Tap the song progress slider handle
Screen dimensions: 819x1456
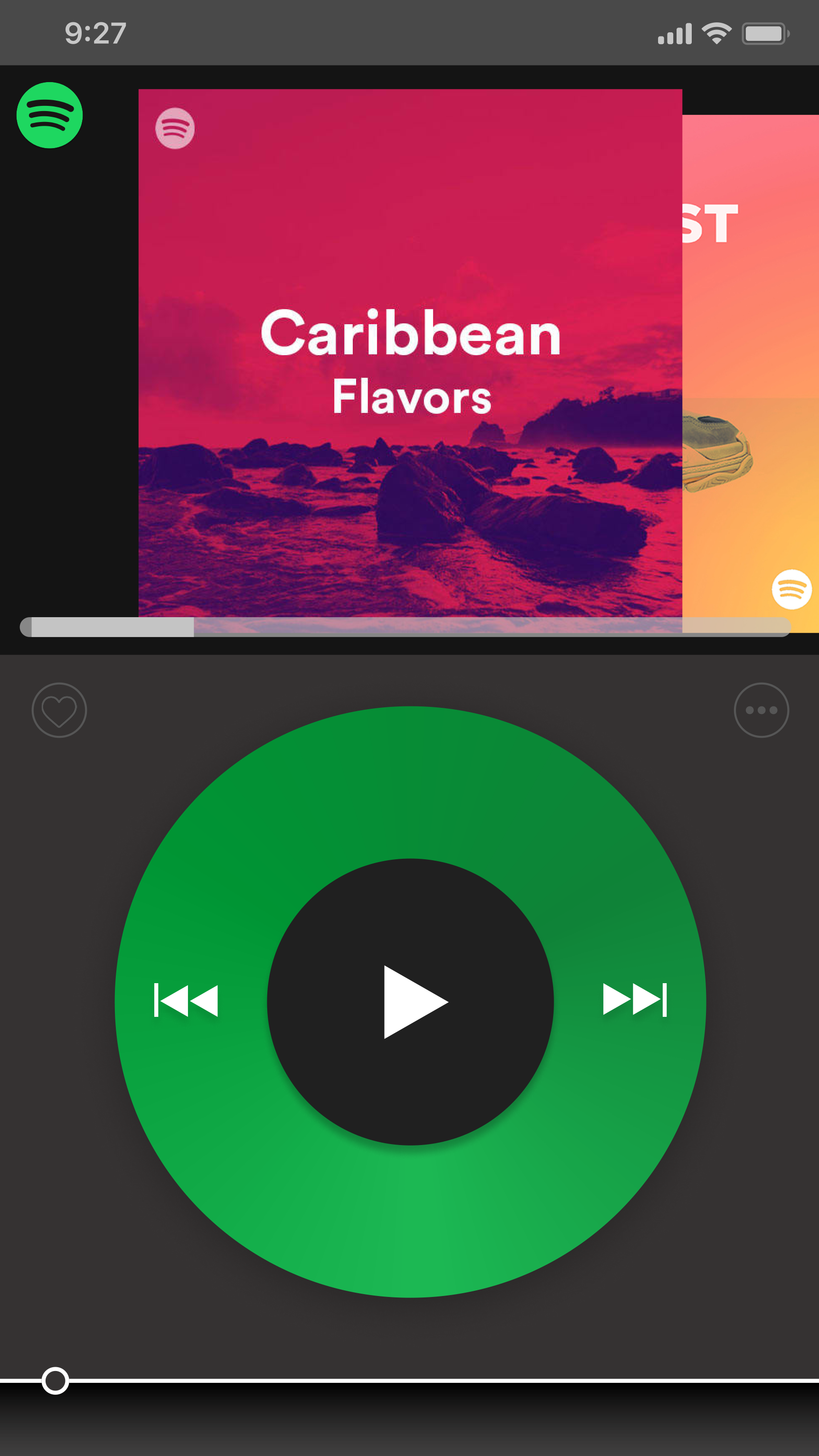[56, 1381]
